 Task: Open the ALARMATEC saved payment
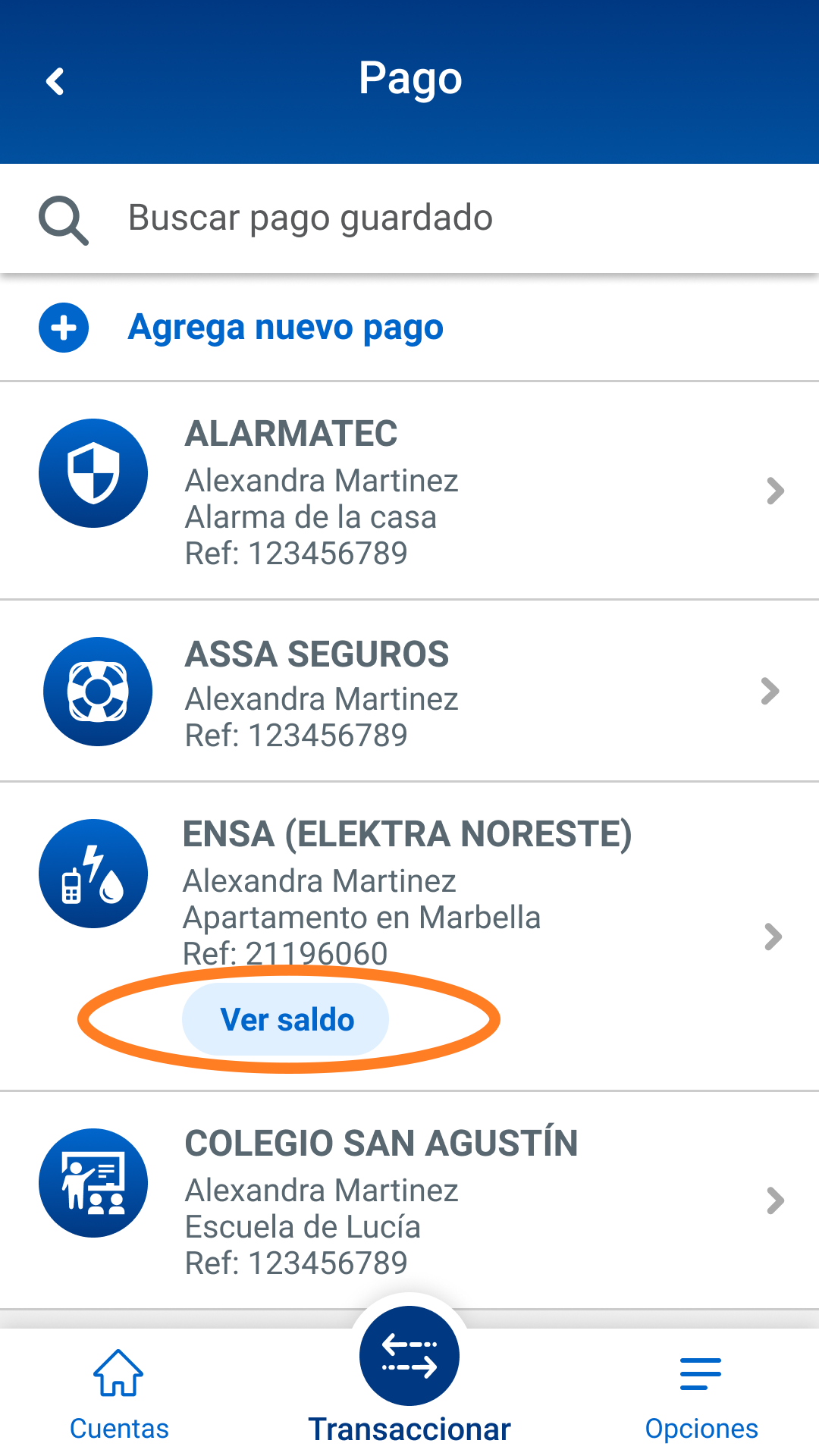(409, 491)
